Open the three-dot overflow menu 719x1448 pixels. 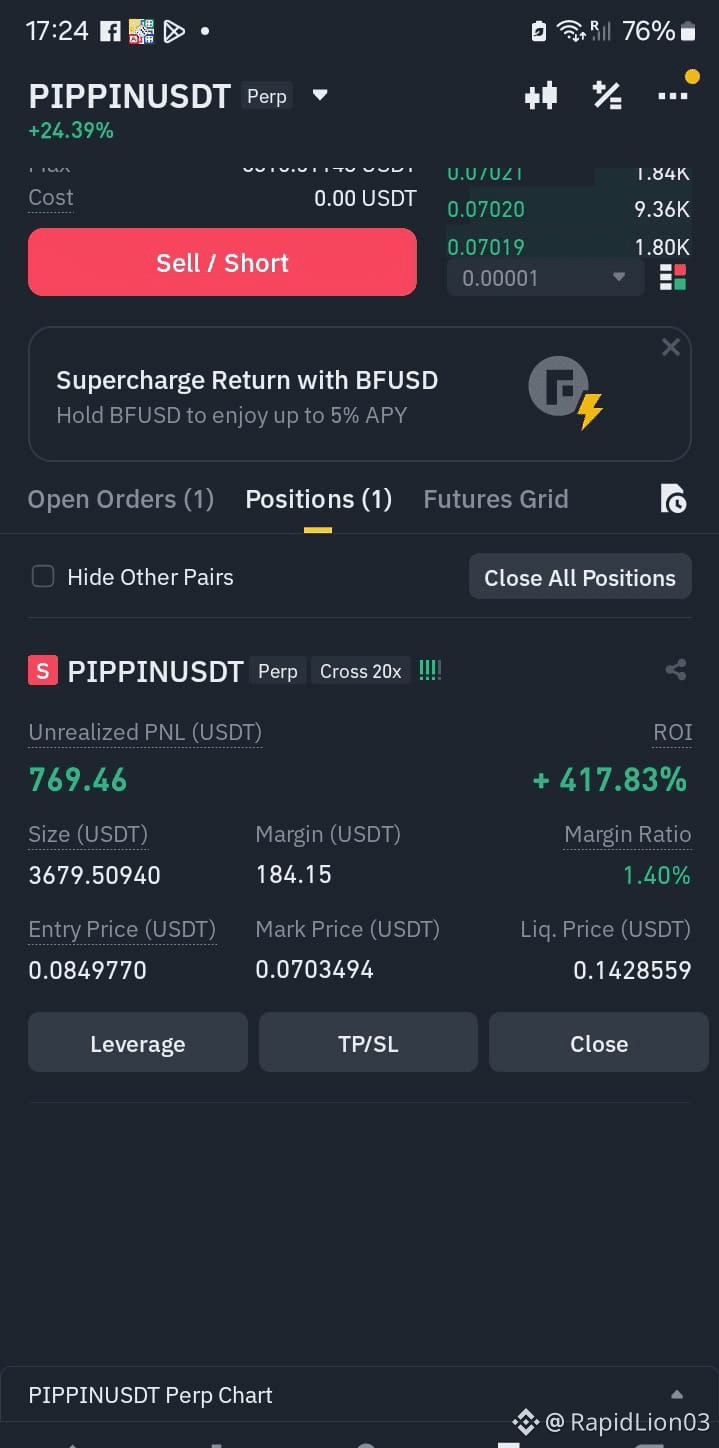coord(672,96)
